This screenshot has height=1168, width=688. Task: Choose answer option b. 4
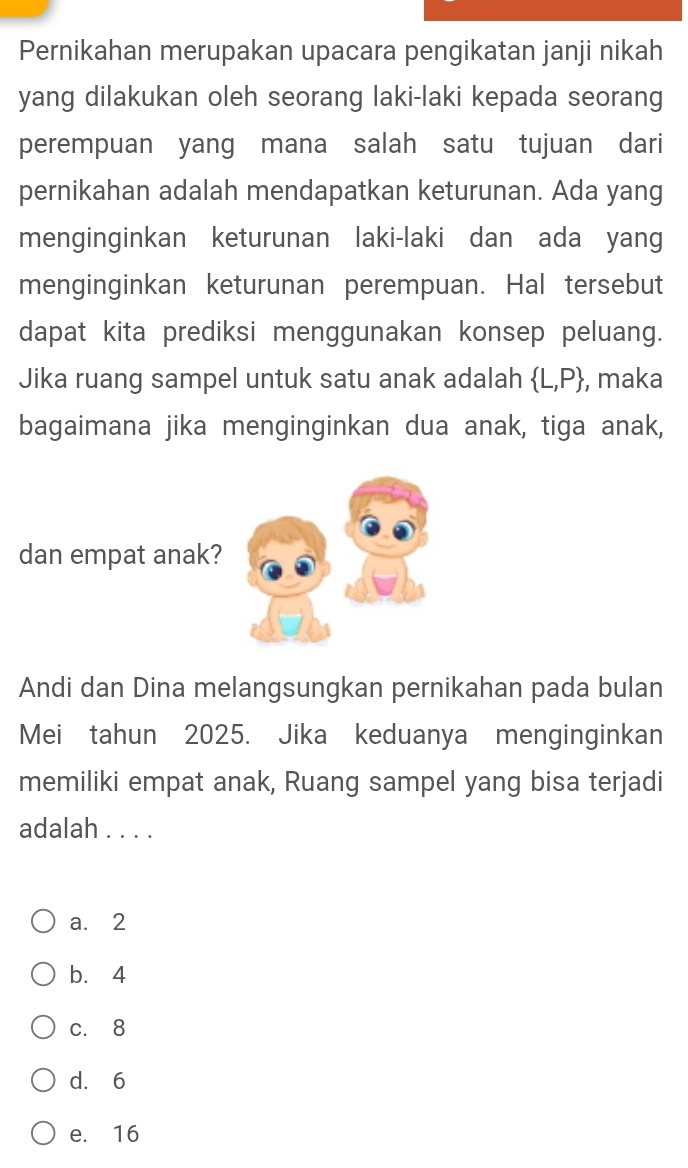click(43, 975)
